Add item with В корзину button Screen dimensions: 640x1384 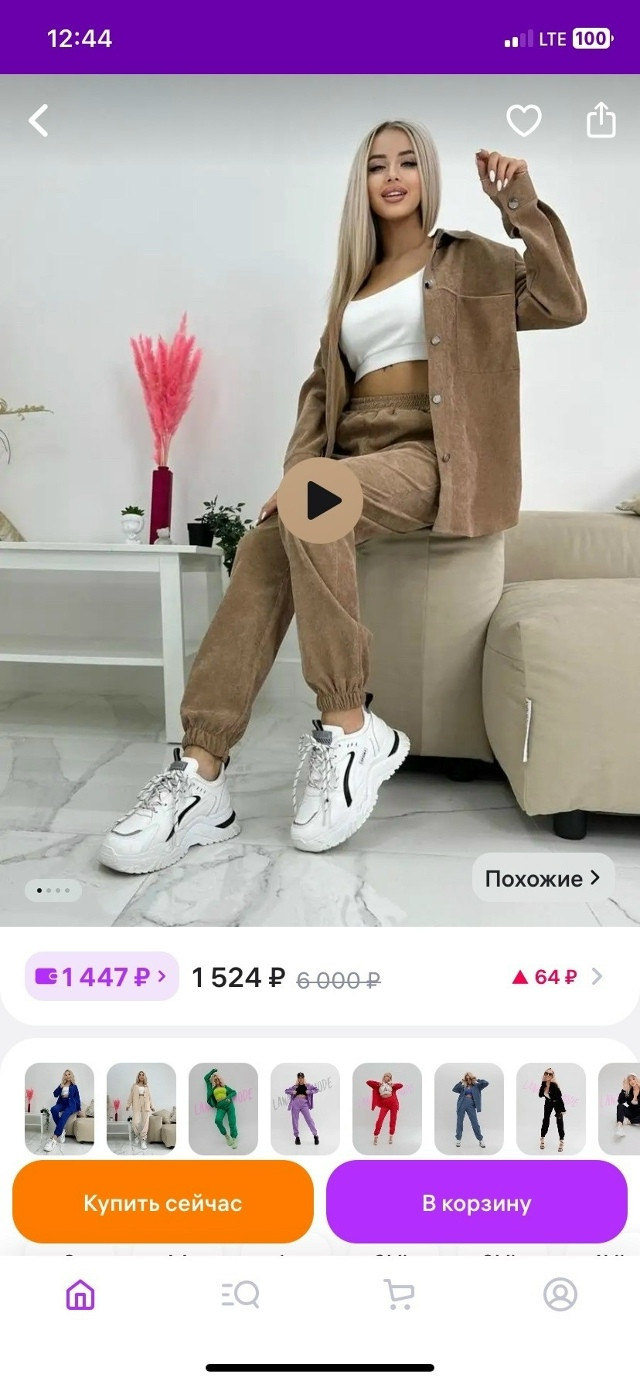click(477, 1202)
